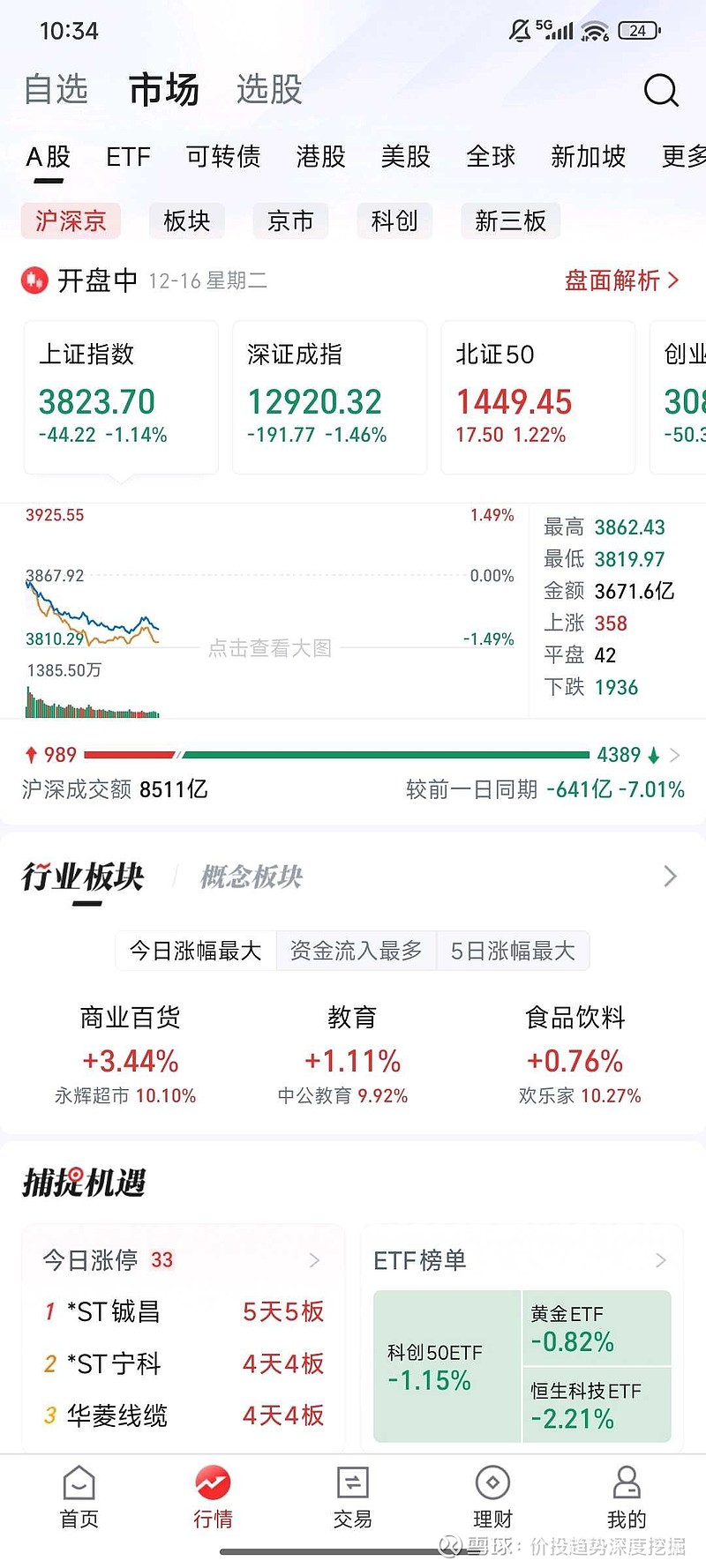
Task: View the 上证指数 index card
Action: click(120, 397)
